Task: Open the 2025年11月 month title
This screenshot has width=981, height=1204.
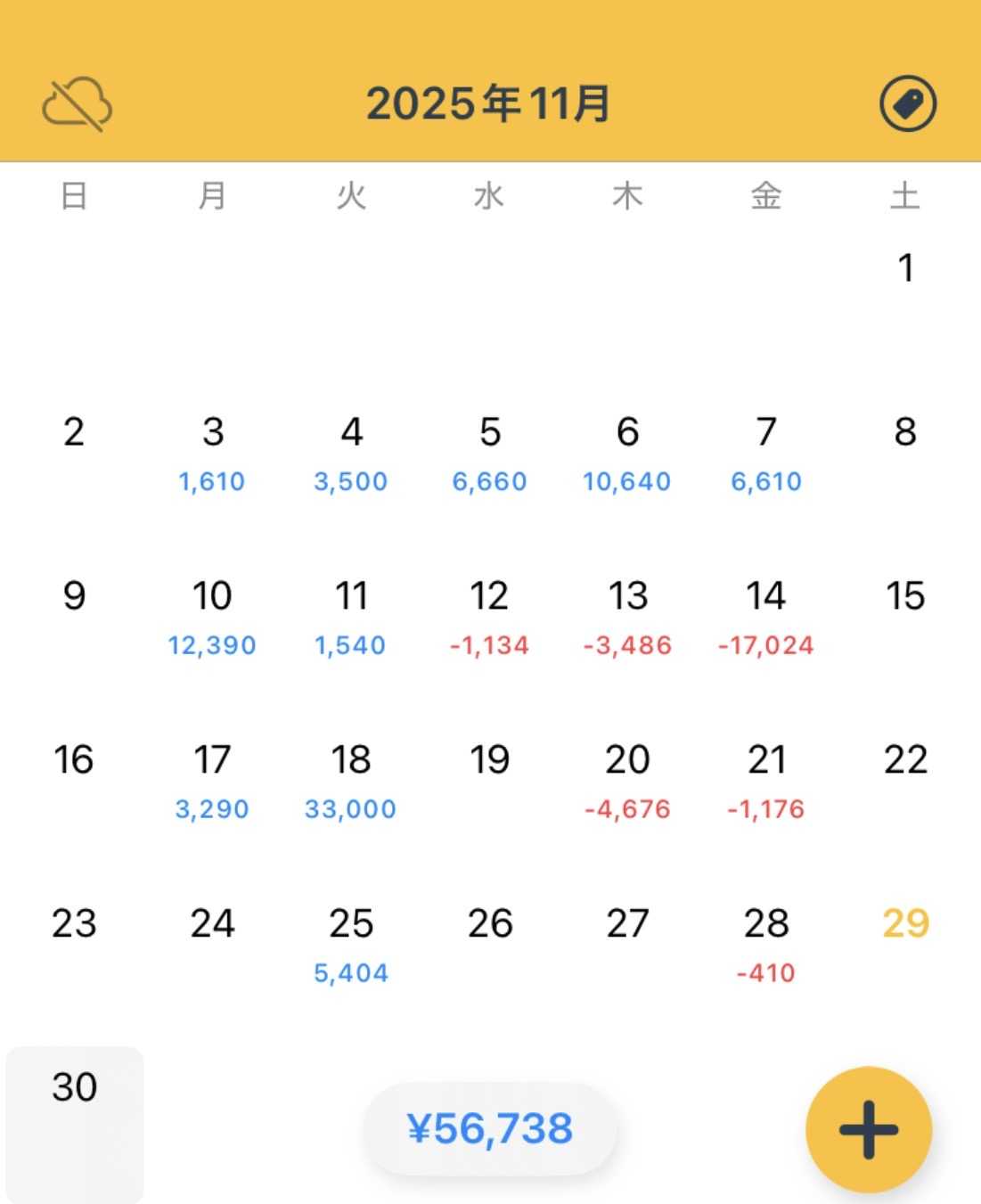Action: [x=489, y=104]
